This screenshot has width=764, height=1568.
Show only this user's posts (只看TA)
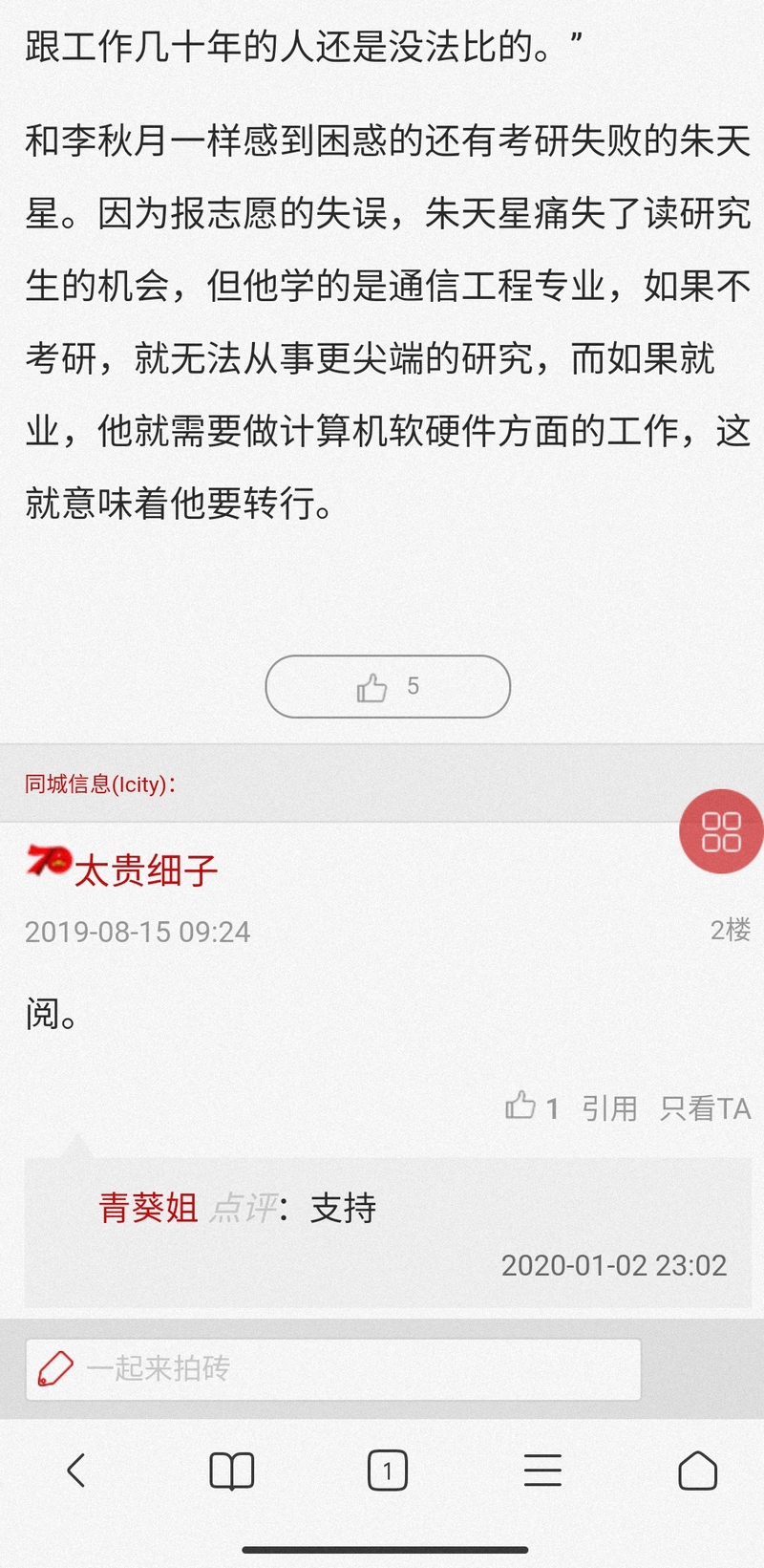tap(705, 1108)
